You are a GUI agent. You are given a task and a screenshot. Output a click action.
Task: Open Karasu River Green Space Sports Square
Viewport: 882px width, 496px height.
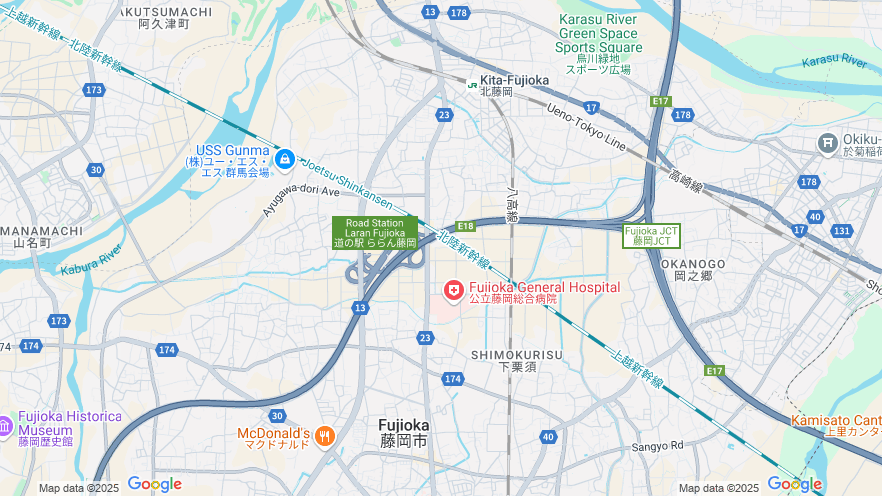[598, 34]
